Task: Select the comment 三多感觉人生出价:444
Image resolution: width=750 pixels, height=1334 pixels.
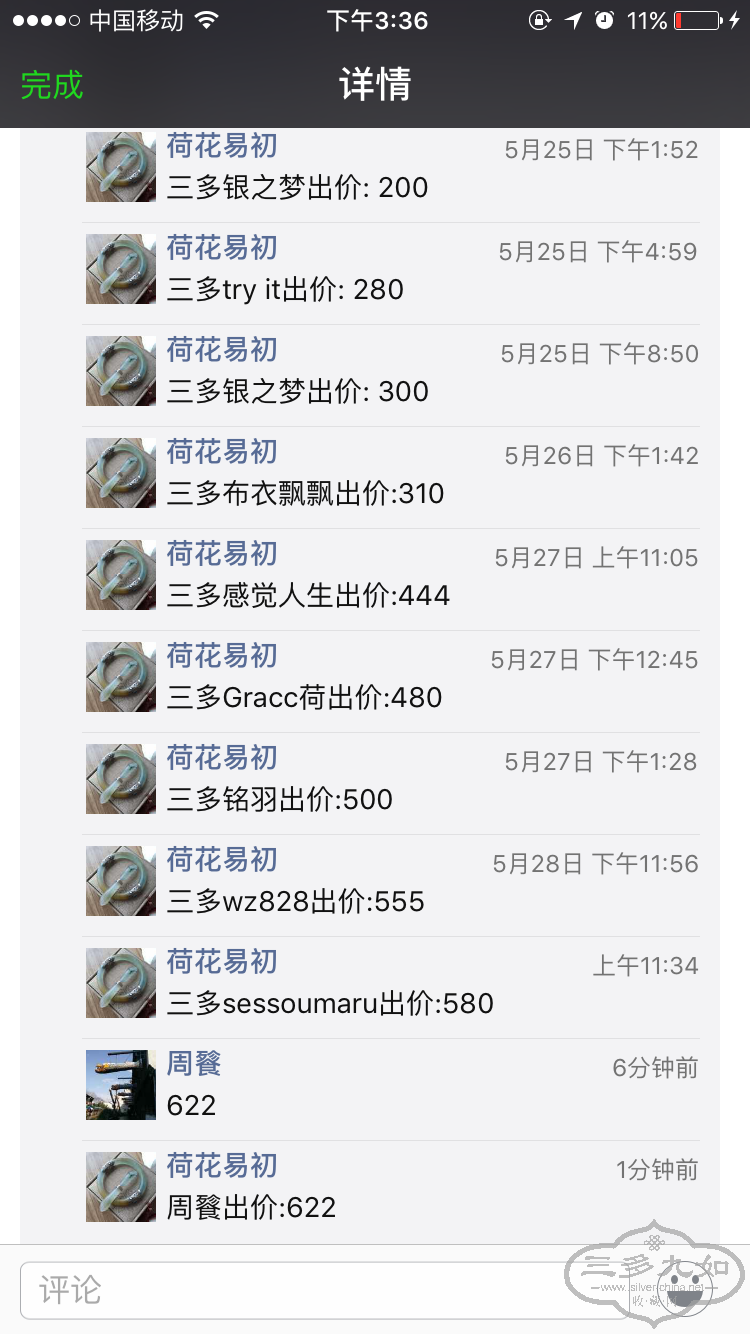Action: click(308, 596)
